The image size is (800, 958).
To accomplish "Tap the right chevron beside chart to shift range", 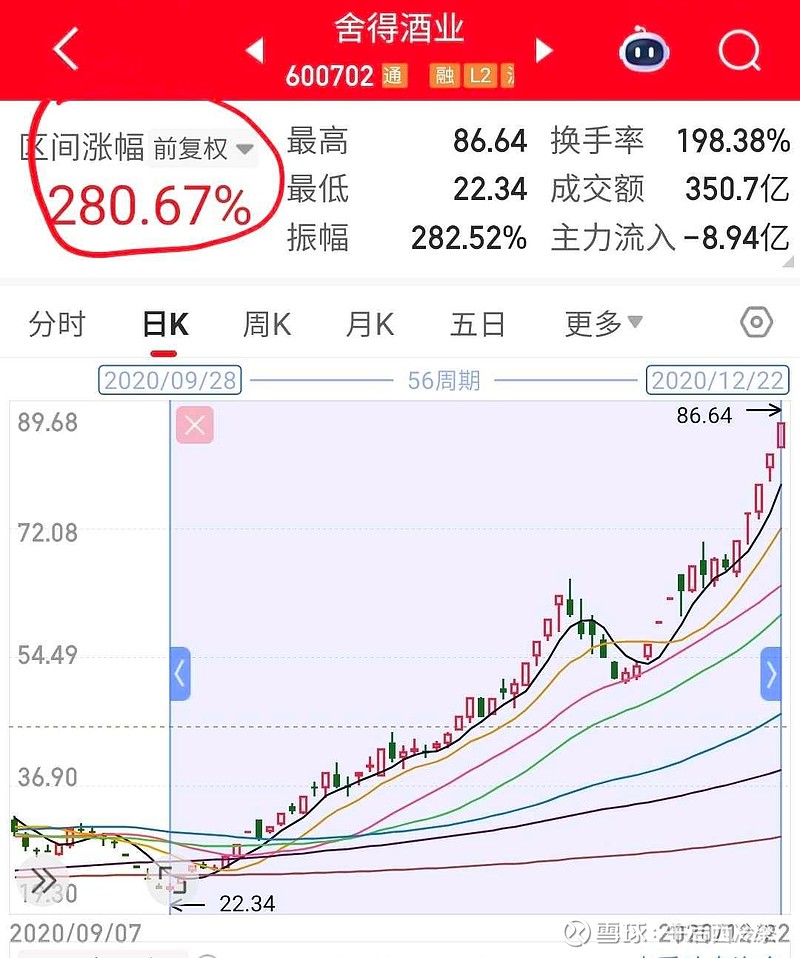I will (771, 675).
